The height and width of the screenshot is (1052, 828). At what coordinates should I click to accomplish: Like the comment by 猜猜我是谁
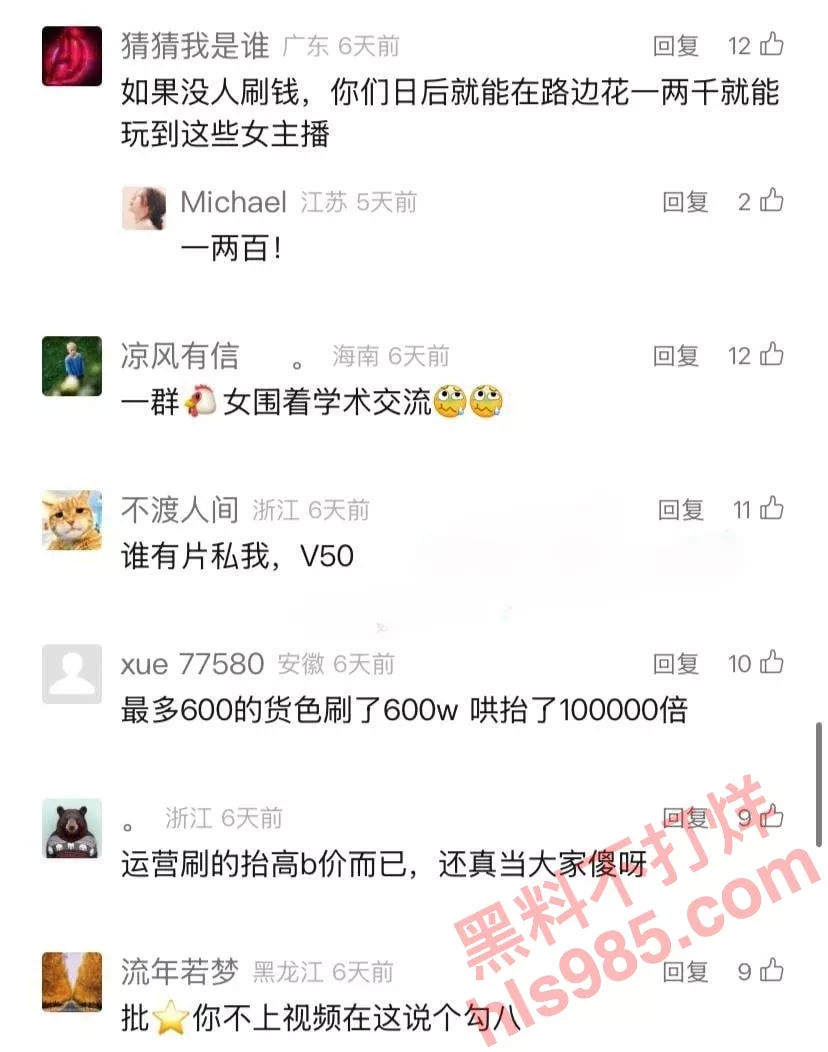(x=771, y=45)
